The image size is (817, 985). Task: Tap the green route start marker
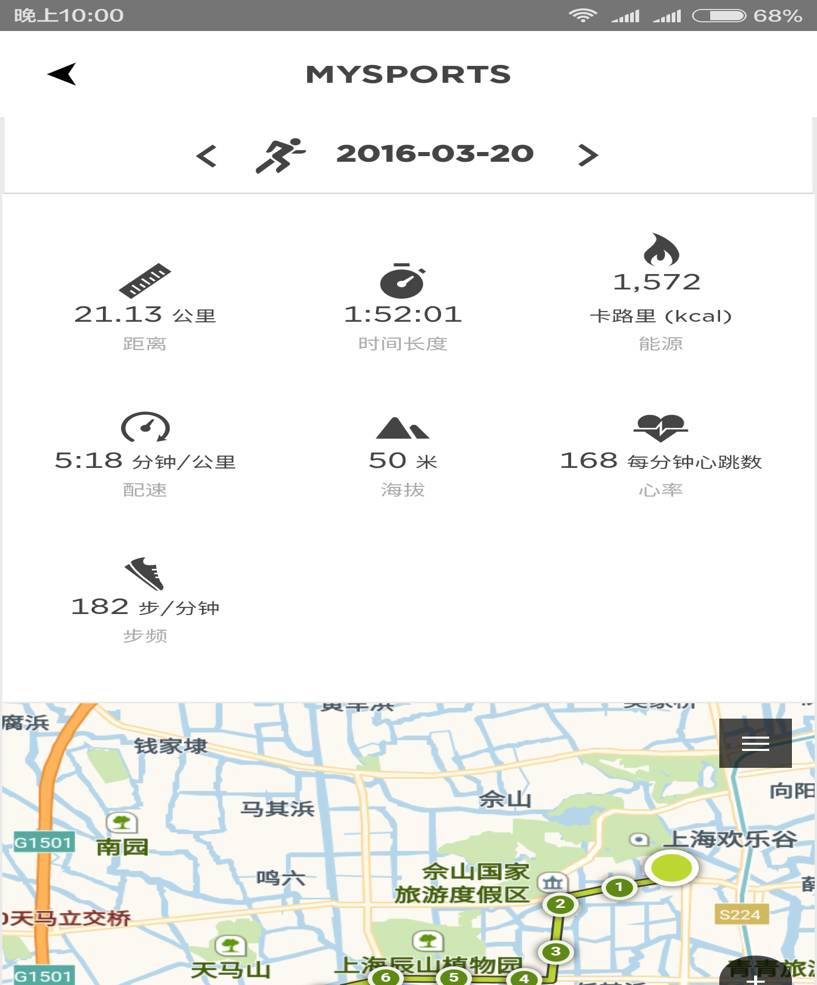pyautogui.click(x=671, y=868)
